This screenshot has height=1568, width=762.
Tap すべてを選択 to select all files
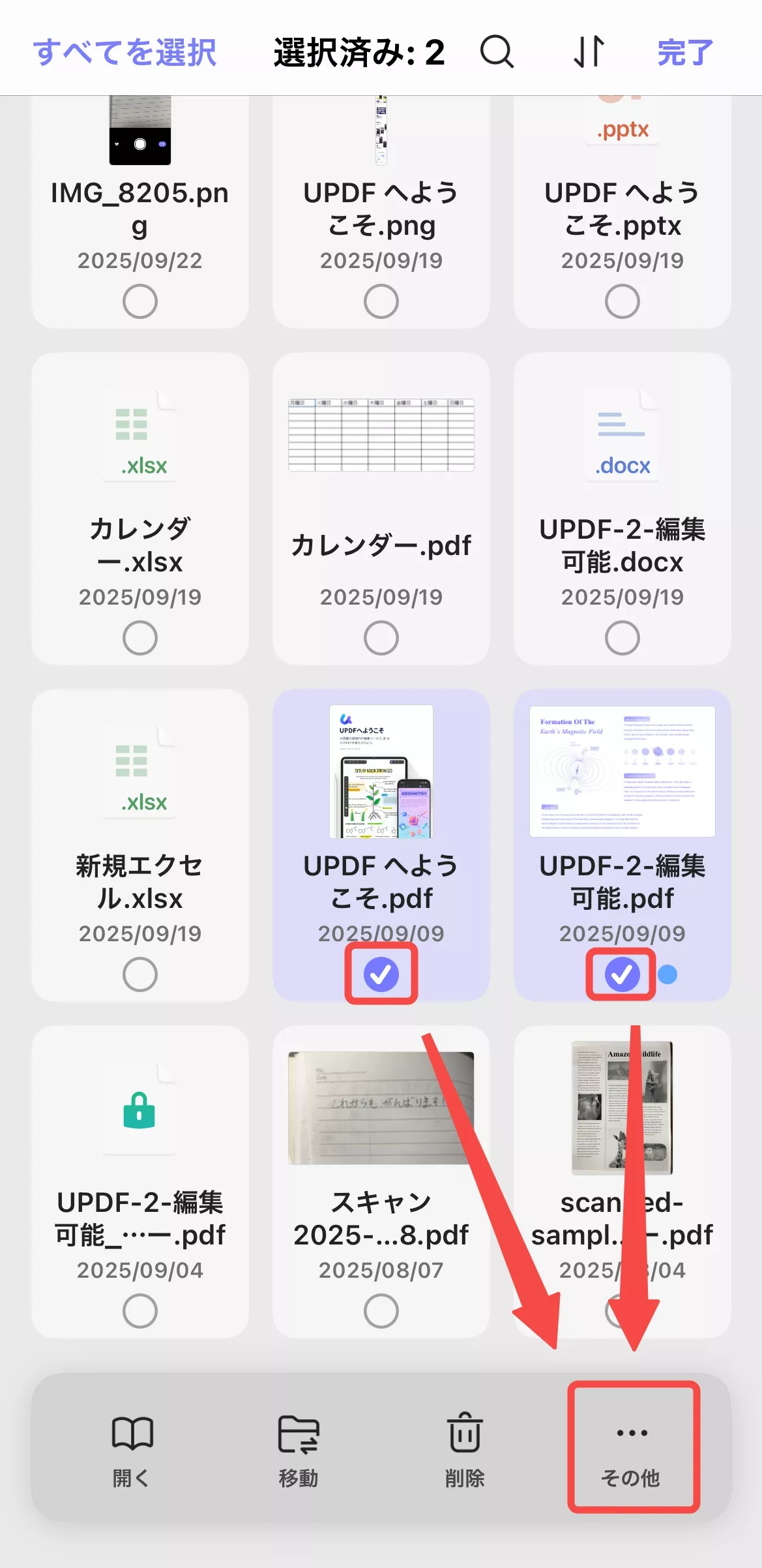(x=124, y=53)
